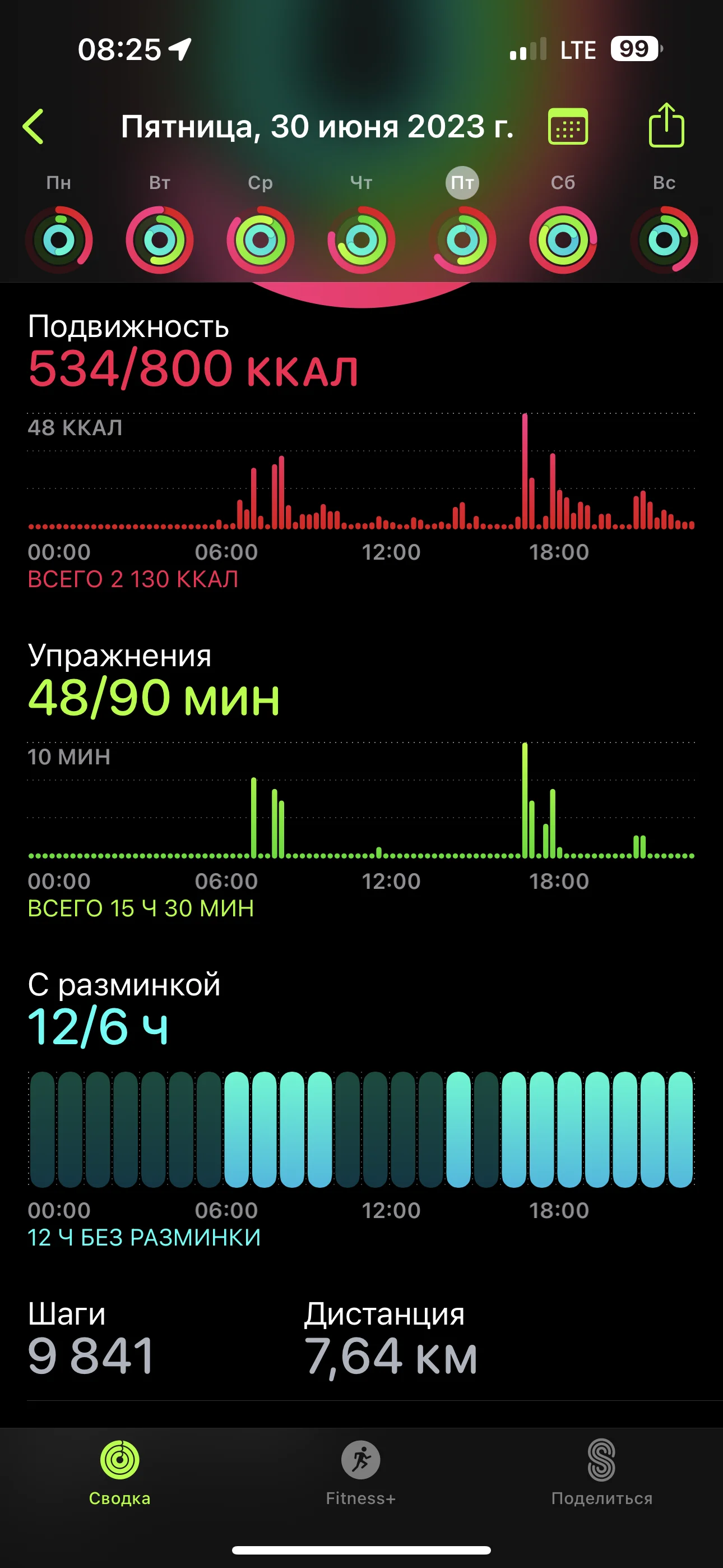Go back using the green arrow
723x1568 pixels.
(x=34, y=127)
